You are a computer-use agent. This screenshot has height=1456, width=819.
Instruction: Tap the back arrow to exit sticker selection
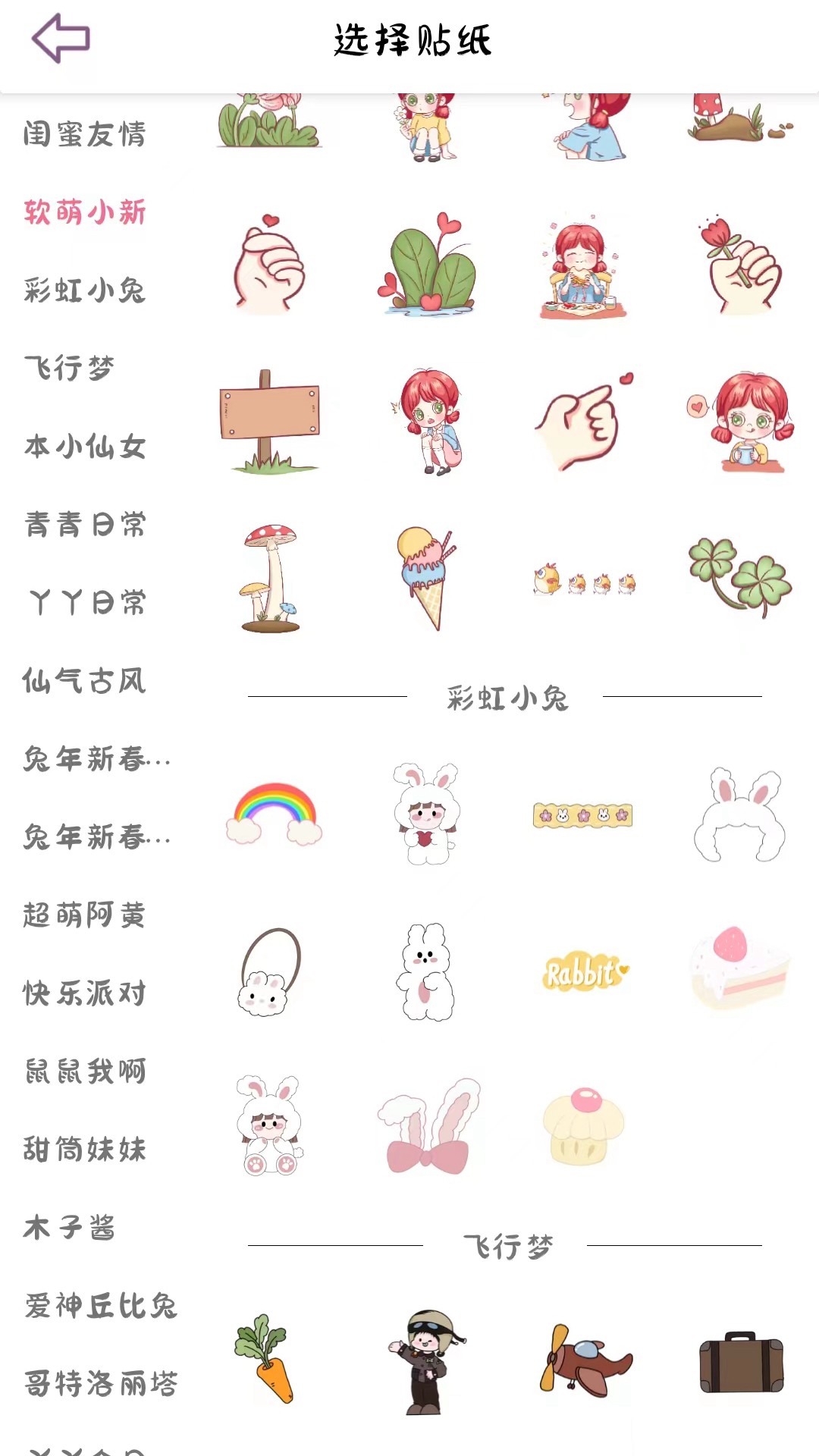[x=59, y=36]
